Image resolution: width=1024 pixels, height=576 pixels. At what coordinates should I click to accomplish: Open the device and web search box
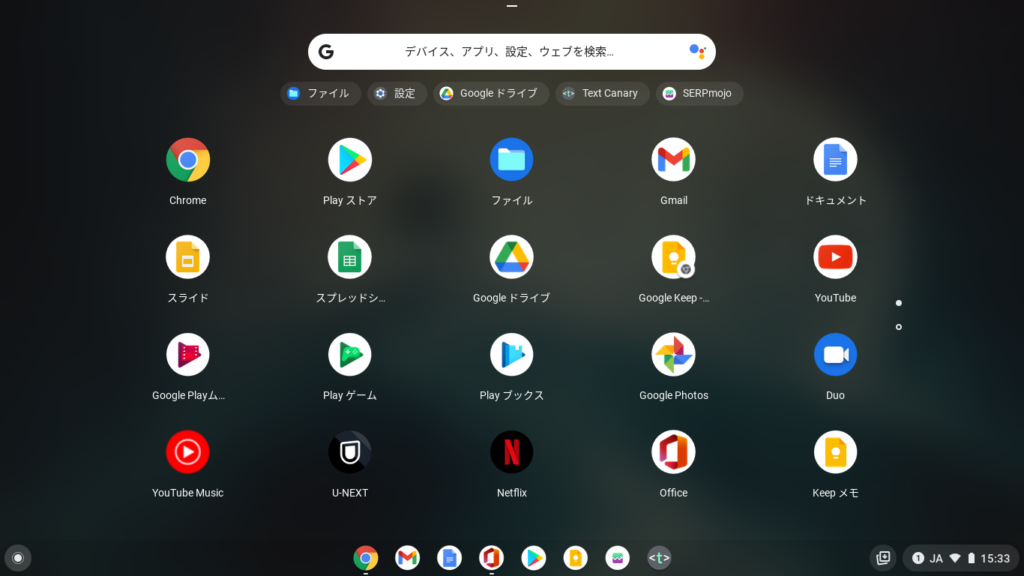(510, 52)
